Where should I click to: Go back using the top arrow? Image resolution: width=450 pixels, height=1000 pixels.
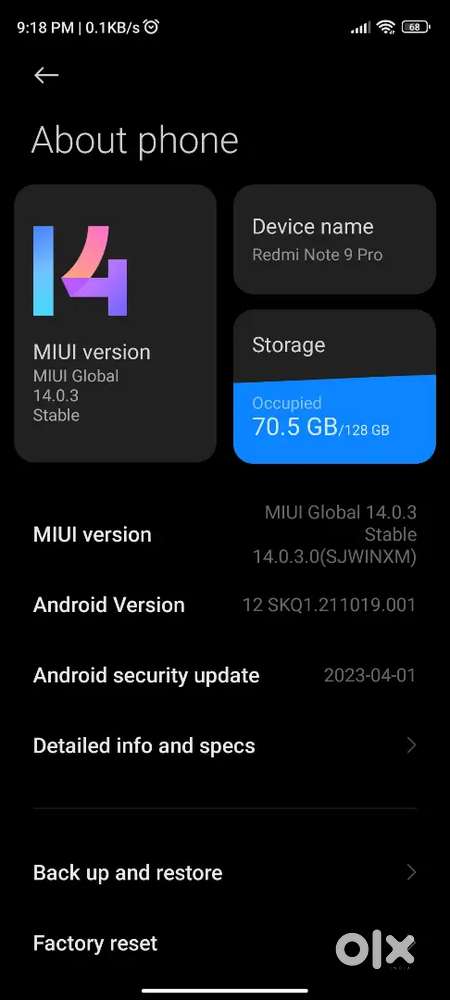coord(46,75)
